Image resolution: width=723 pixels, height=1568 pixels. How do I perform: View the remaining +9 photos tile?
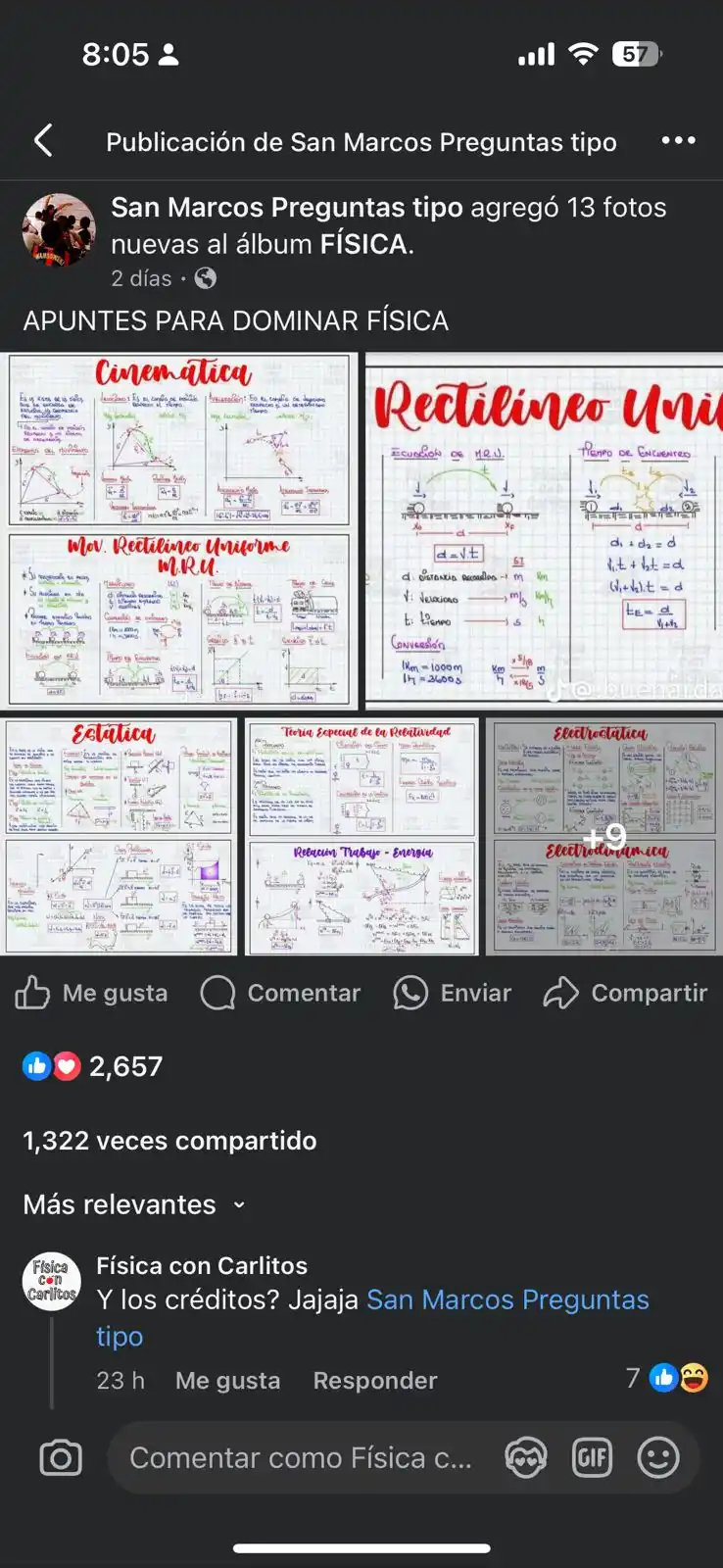(x=604, y=836)
